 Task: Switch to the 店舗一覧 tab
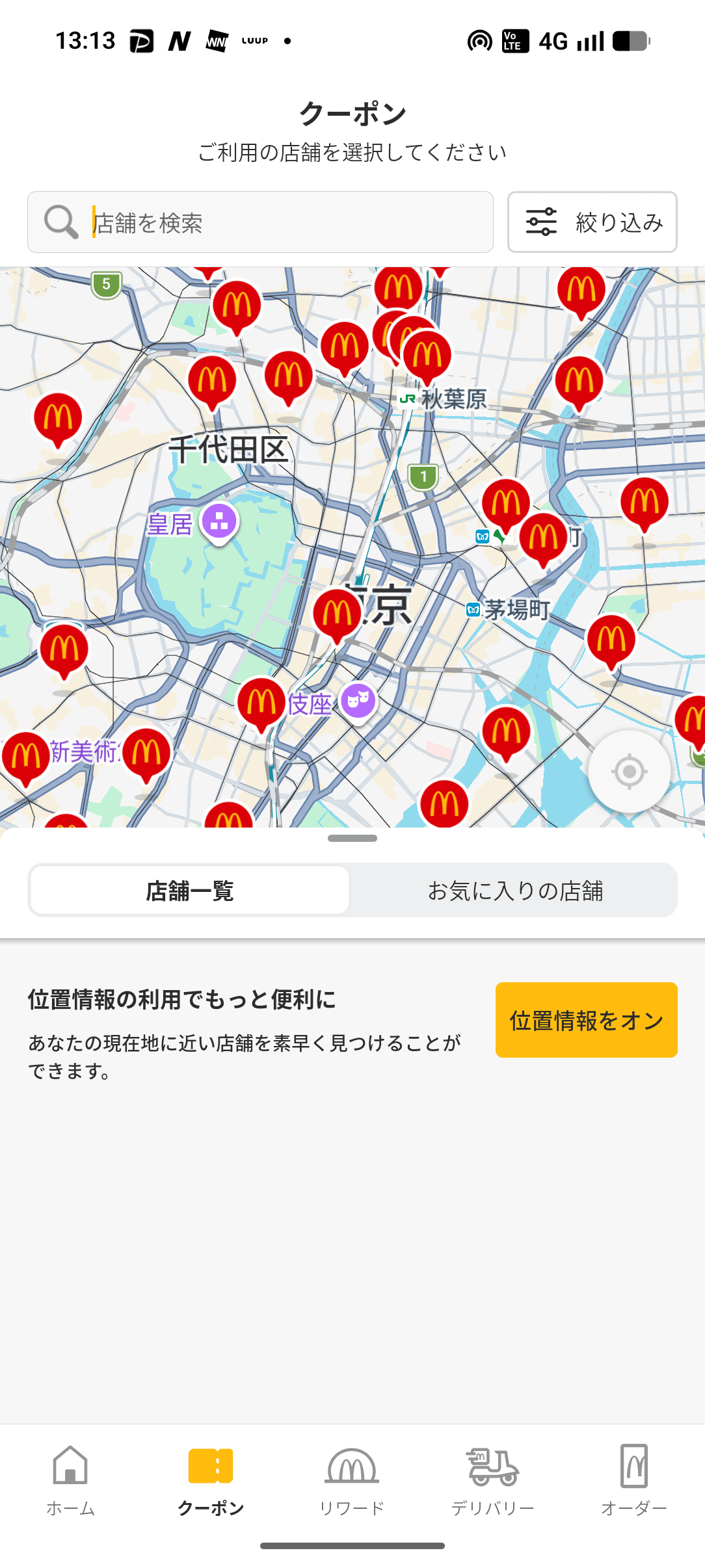(190, 891)
